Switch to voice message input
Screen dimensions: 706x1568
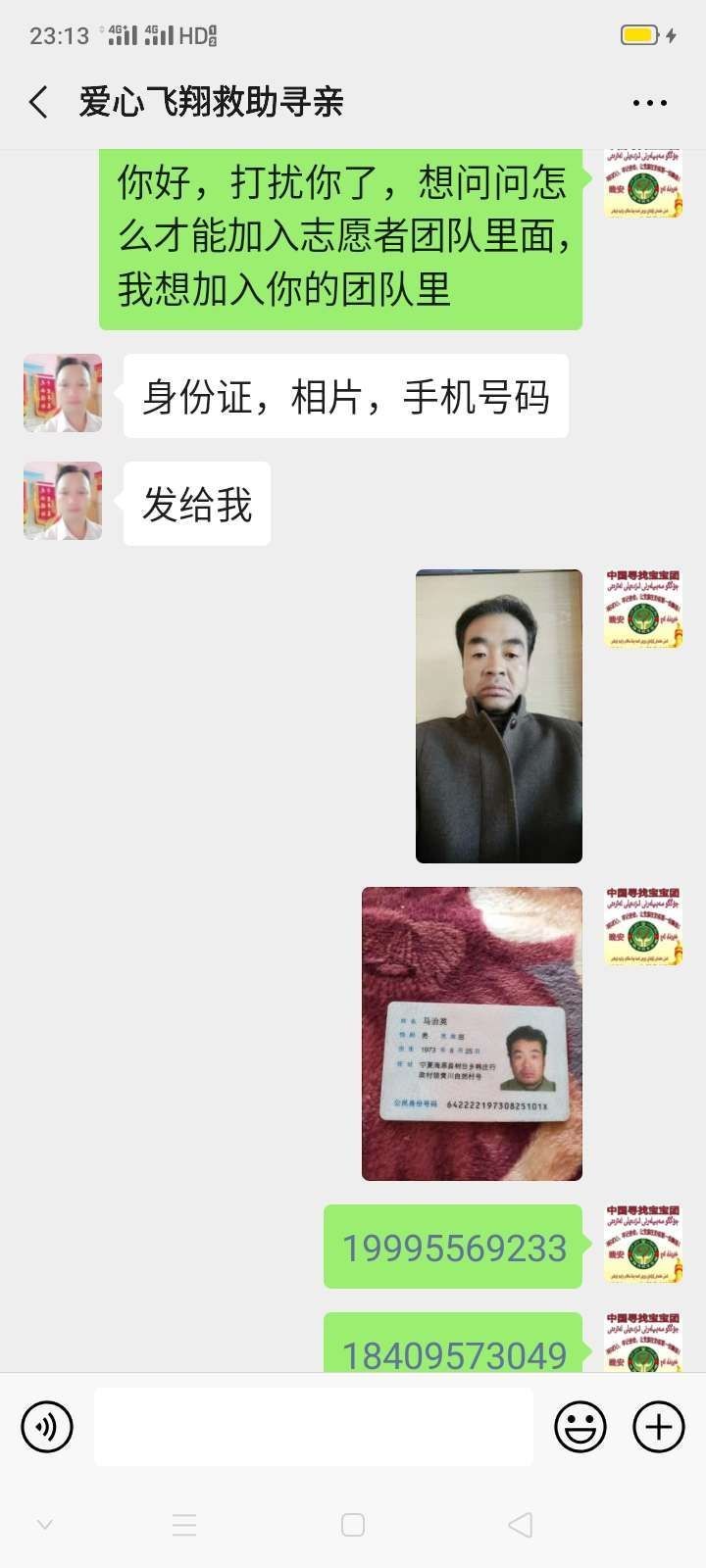tap(47, 1426)
